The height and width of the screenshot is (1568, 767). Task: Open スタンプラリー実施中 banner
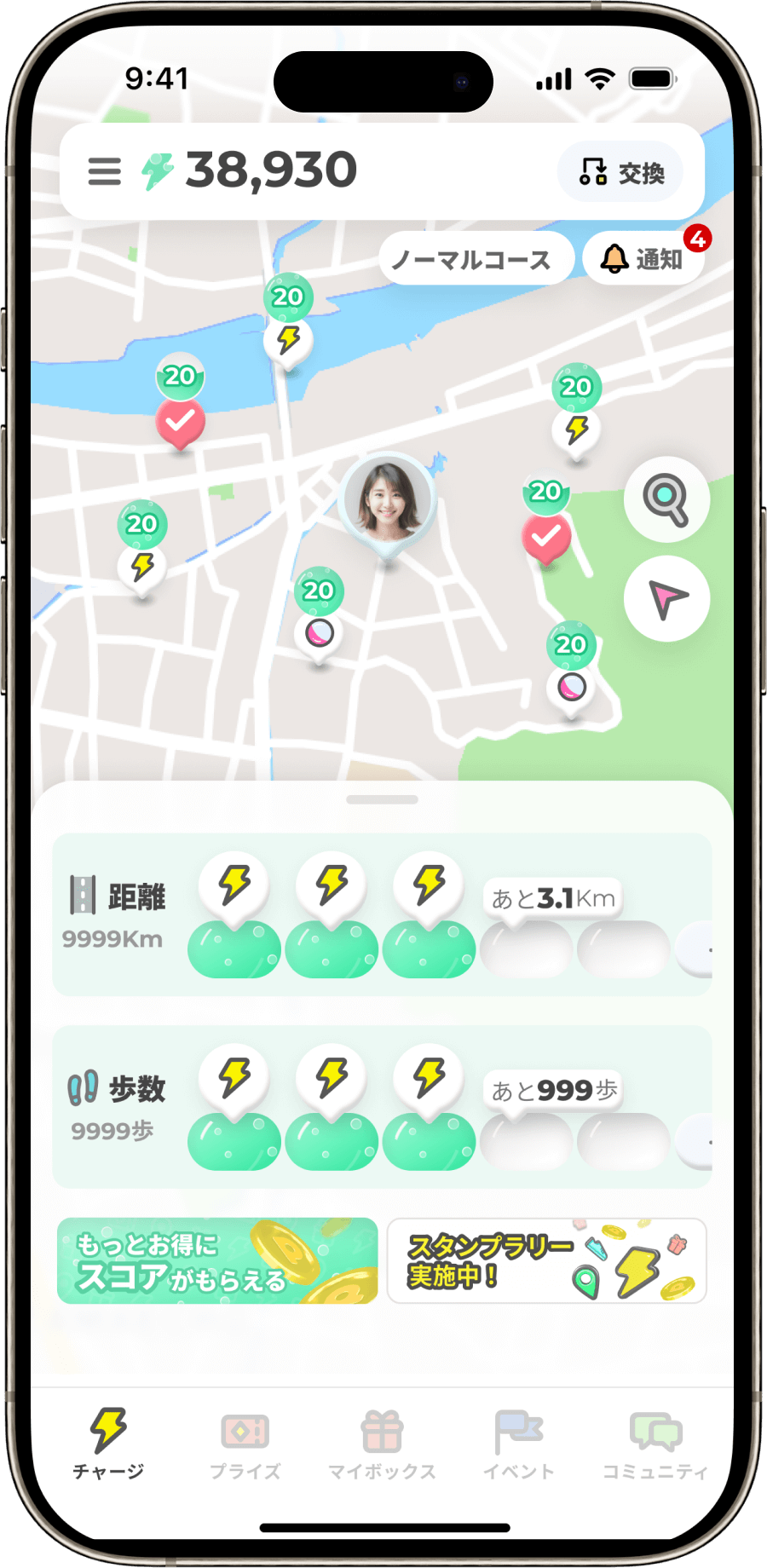tap(546, 1260)
